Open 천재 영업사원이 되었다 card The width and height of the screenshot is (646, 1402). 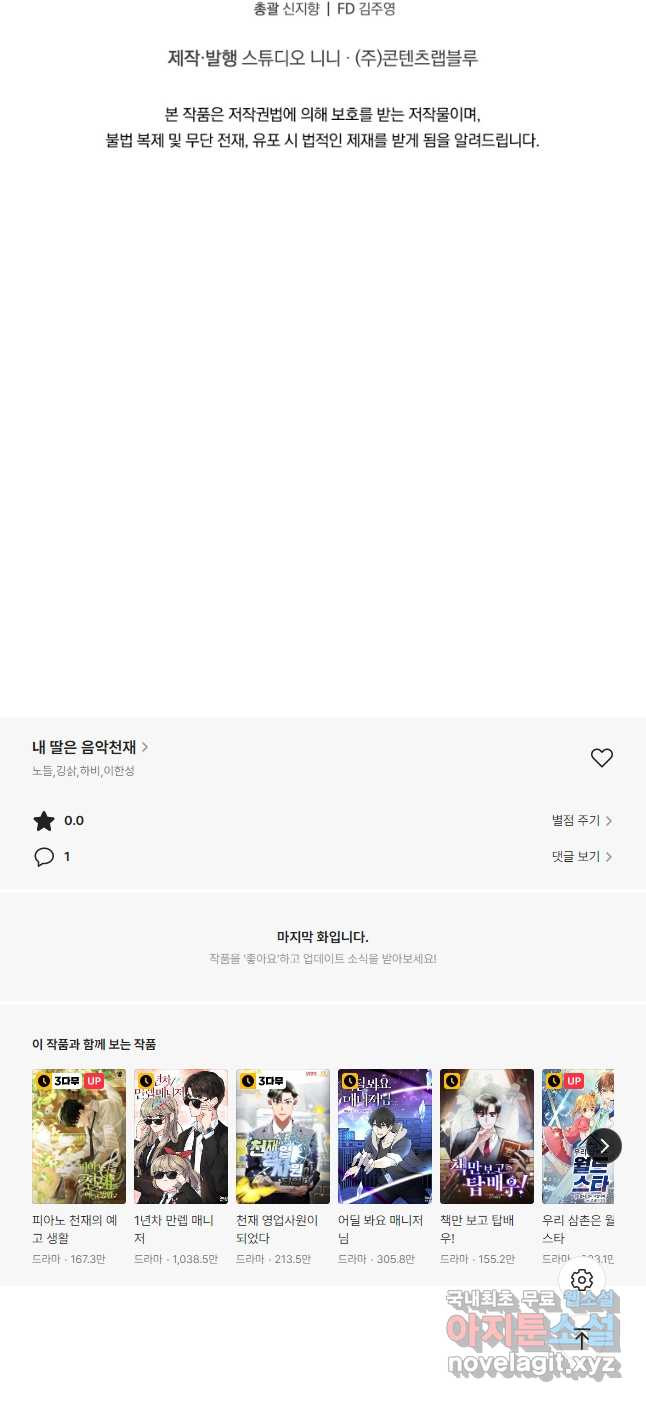(283, 1136)
